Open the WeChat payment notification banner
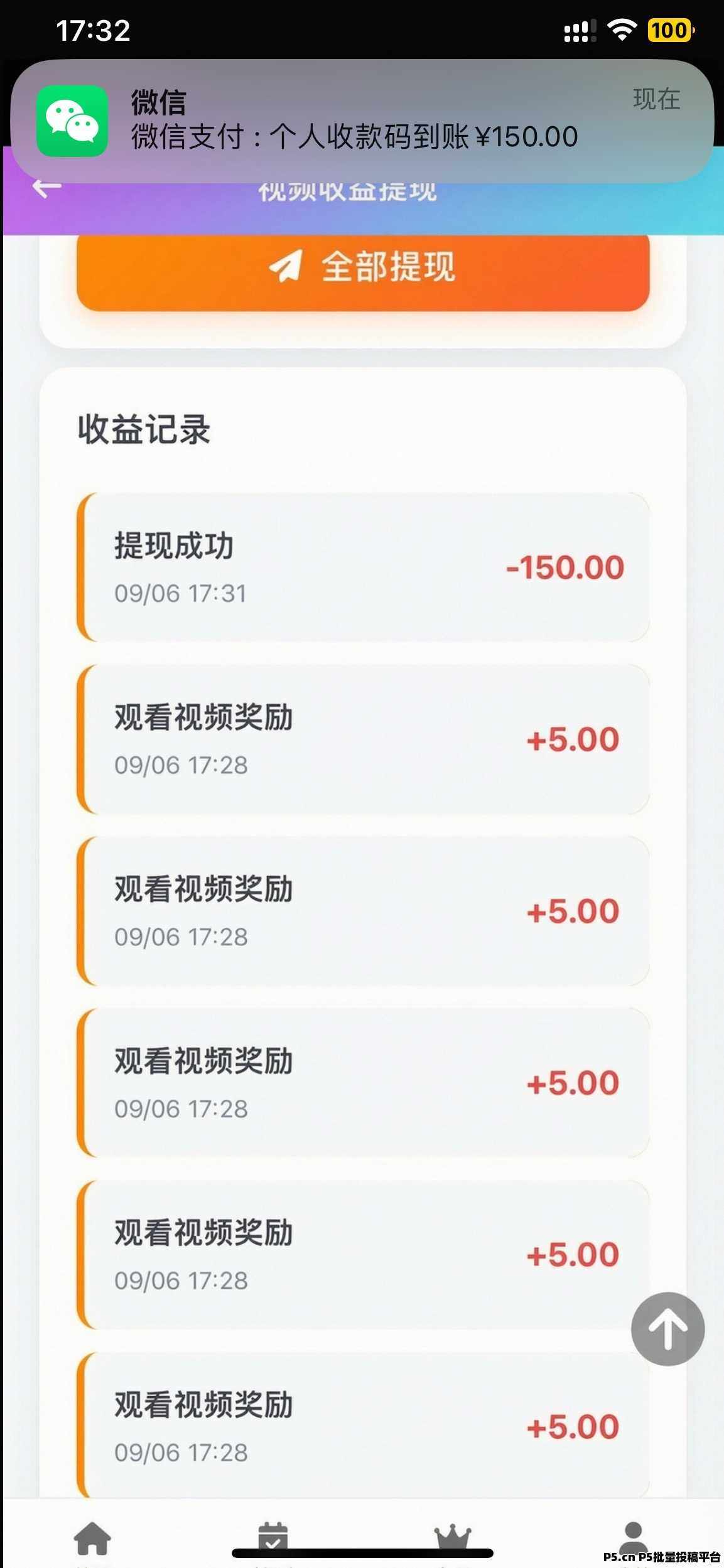Screen dimensions: 724x1568 [362, 121]
